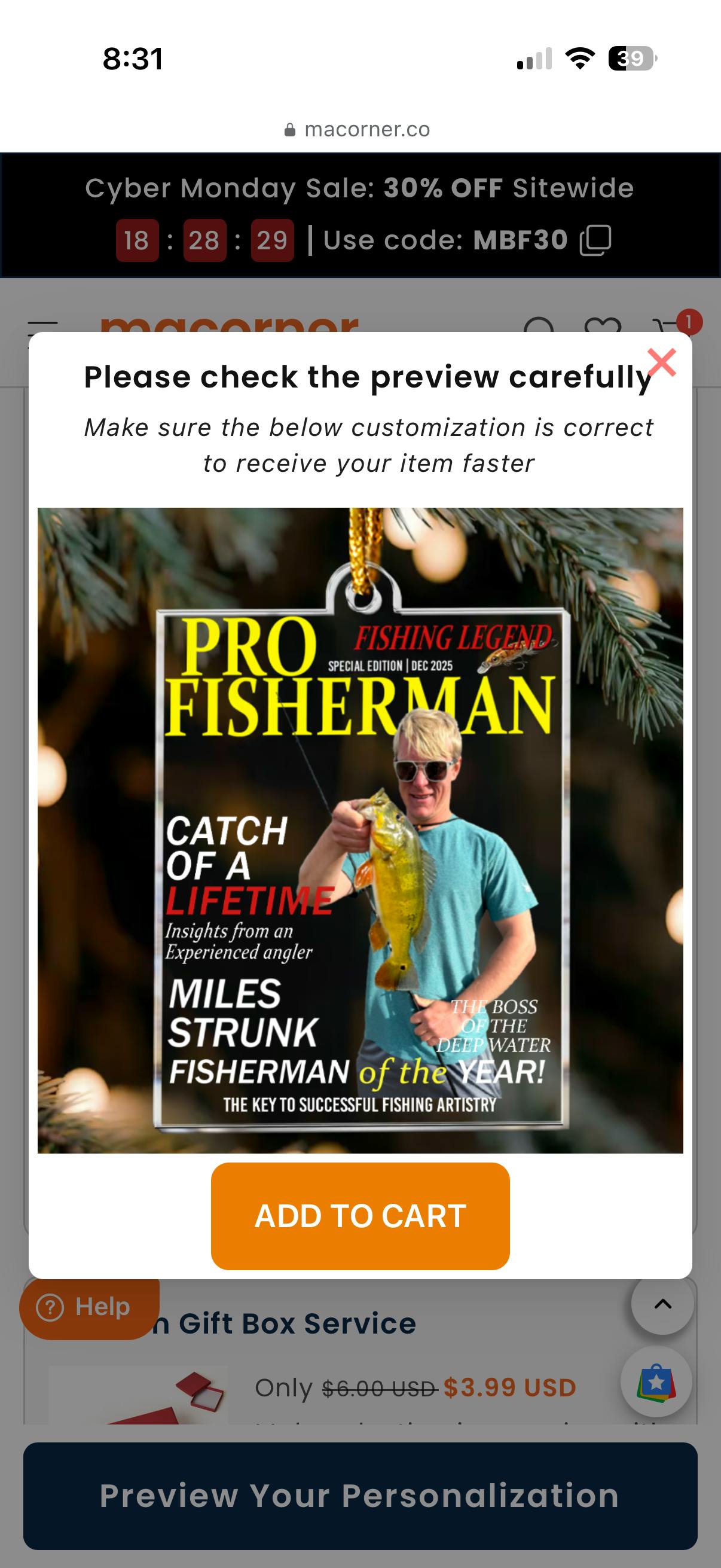Viewport: 721px width, 1568px height.
Task: Close the preview dialog with the red X
Action: coord(662,363)
